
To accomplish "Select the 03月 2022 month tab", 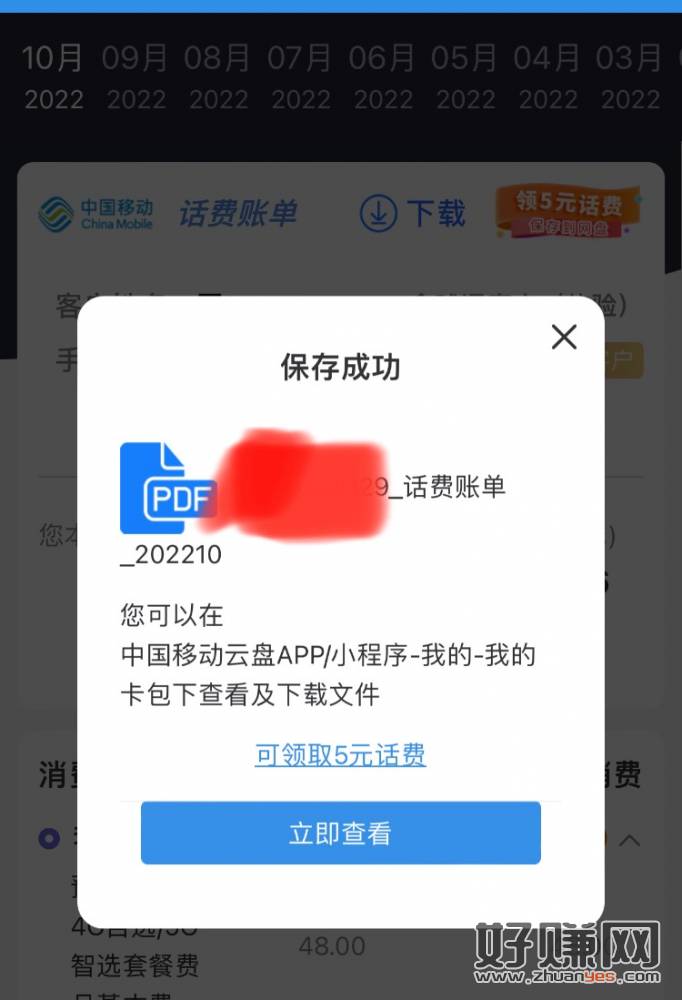I will pyautogui.click(x=629, y=77).
